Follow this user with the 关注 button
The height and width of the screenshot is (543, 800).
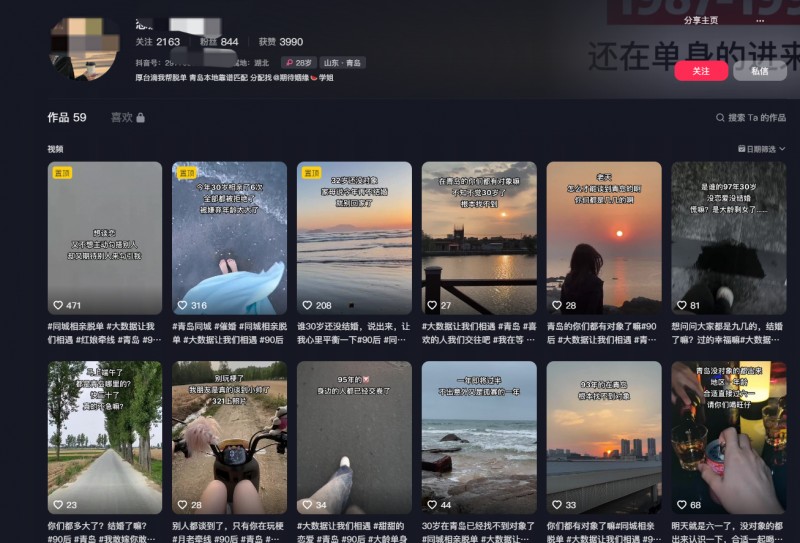[x=701, y=71]
